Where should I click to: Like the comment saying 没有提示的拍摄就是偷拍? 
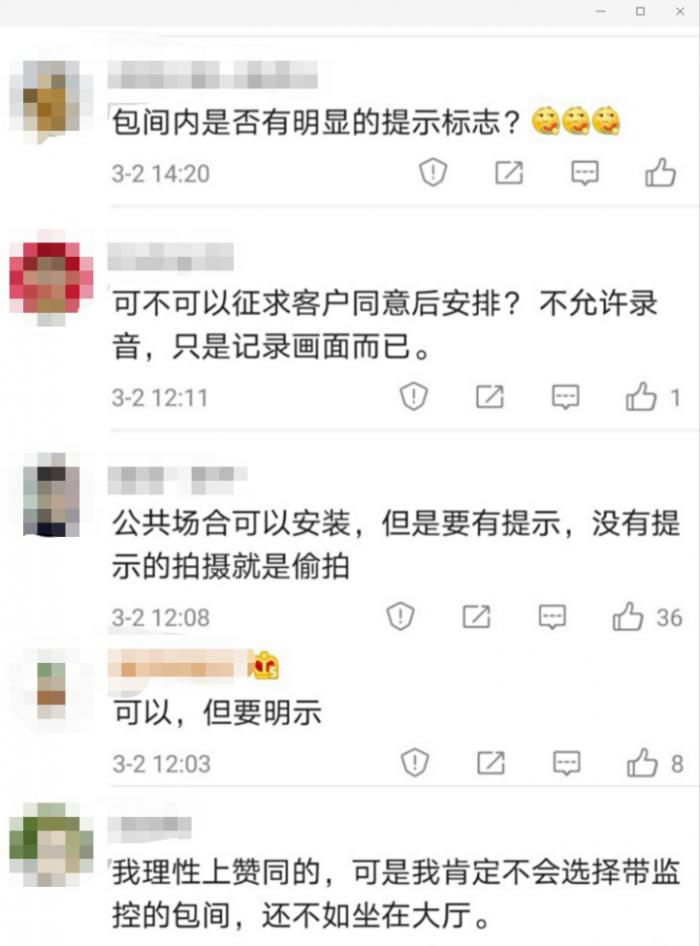(x=628, y=617)
